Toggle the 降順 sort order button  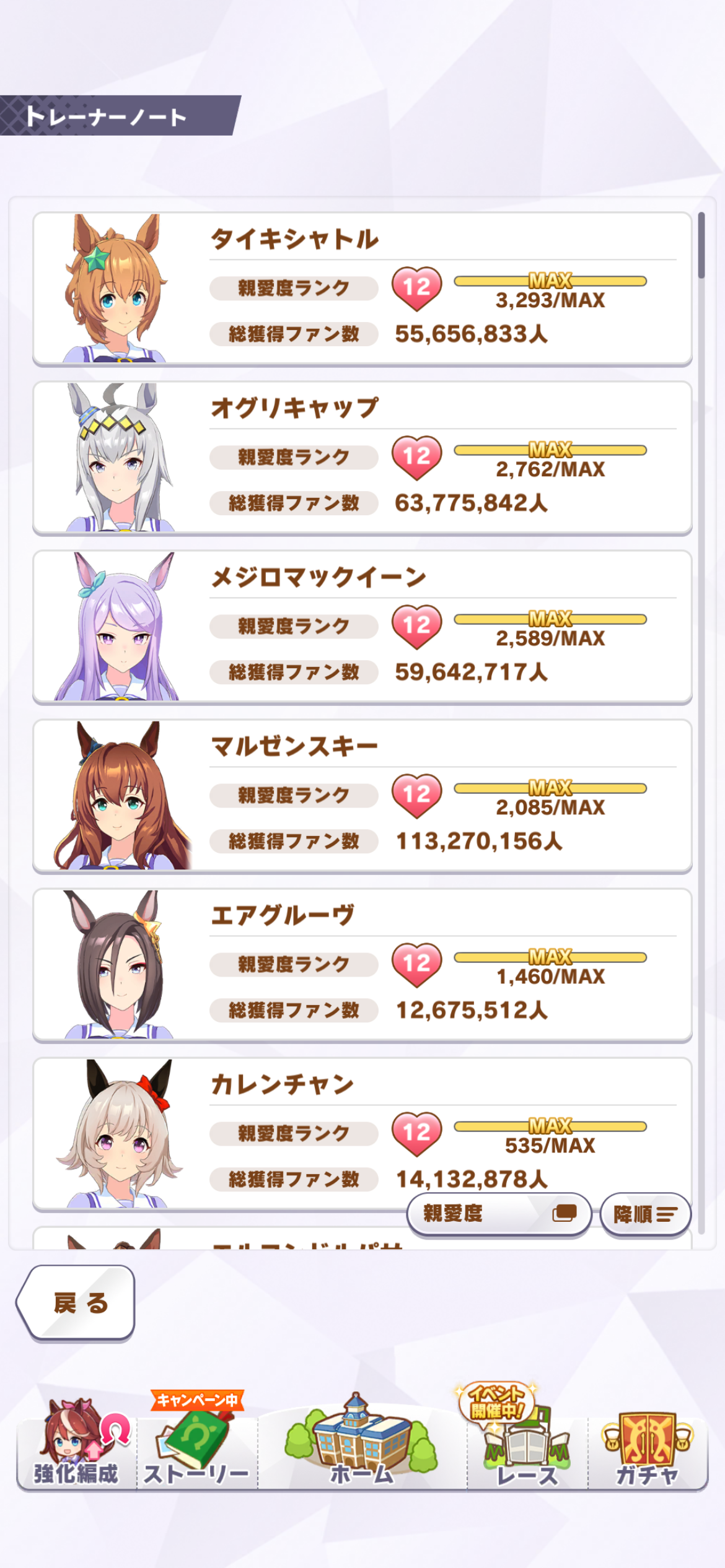(x=645, y=1214)
